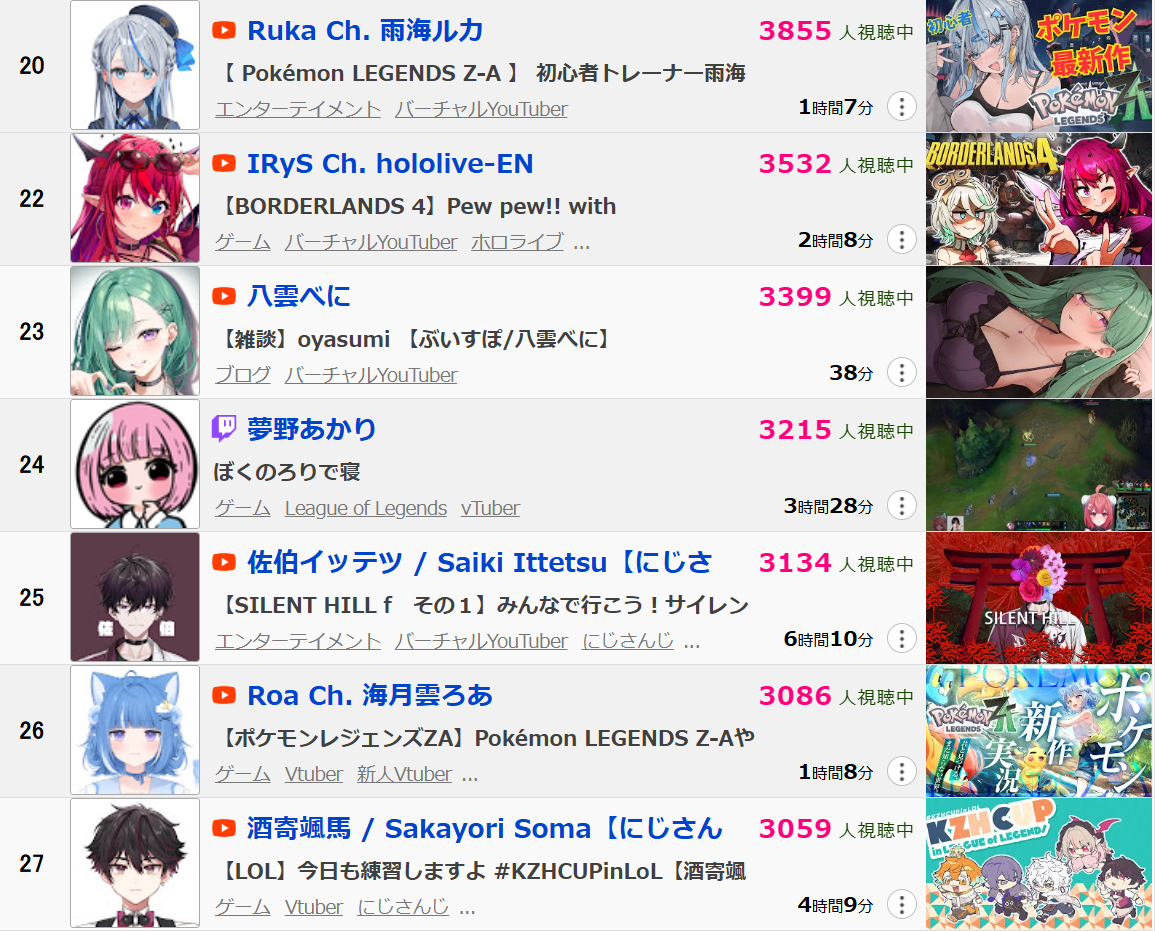Open the IRyS Ch. hololive-EN Borderlands 4 thumbnail
1155x931 pixels.
click(1039, 199)
